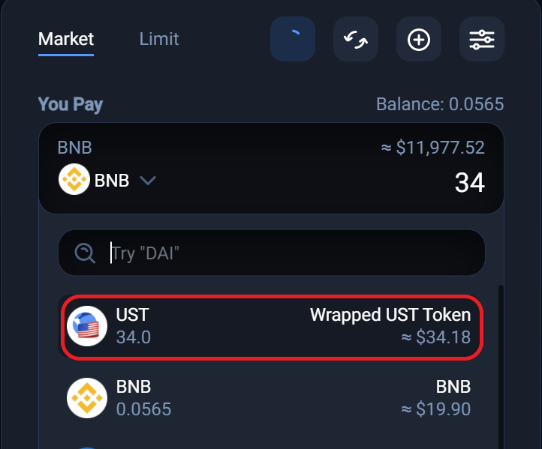Screen dimensions: 542x449
Task: Tap Balance 0.0565 to use max
Action: click(440, 104)
